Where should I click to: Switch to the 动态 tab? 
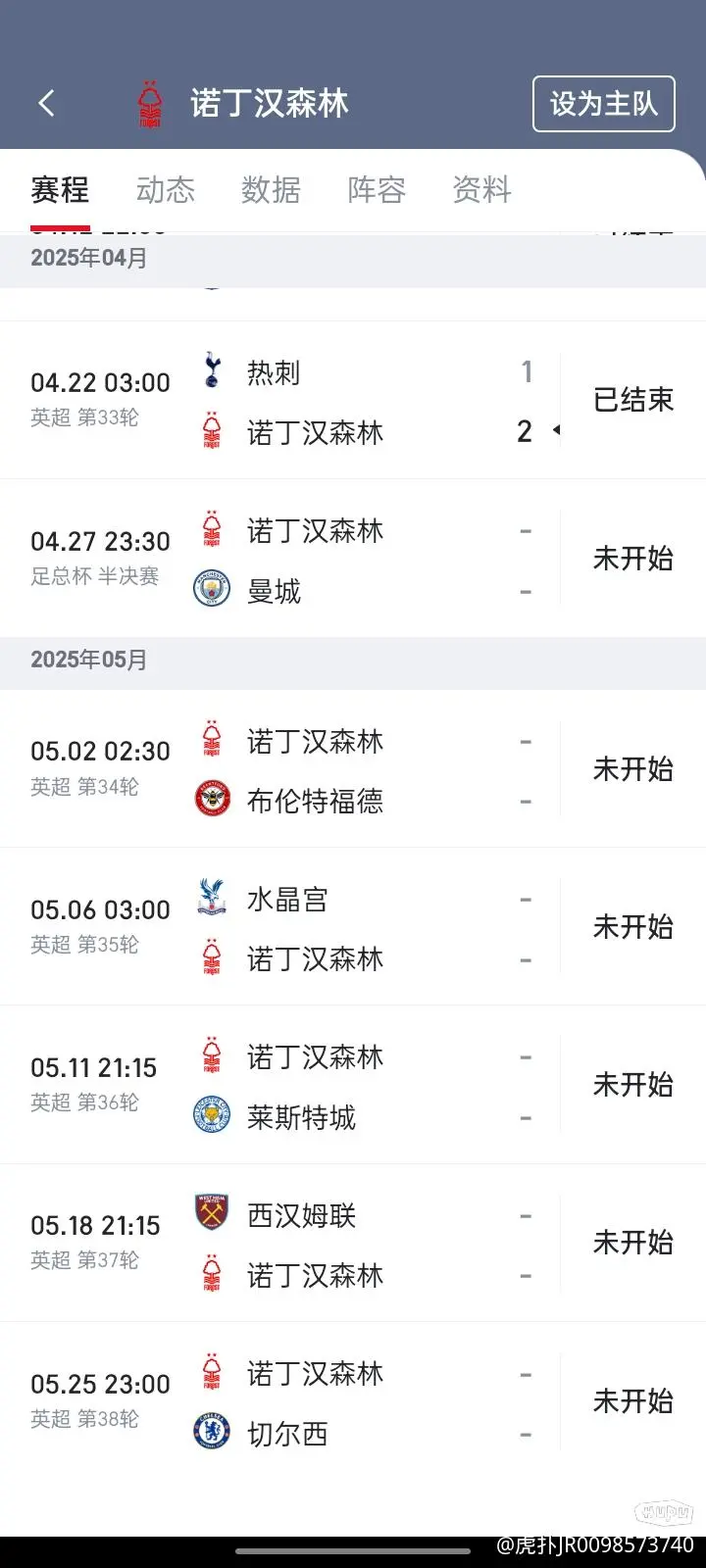click(x=165, y=189)
